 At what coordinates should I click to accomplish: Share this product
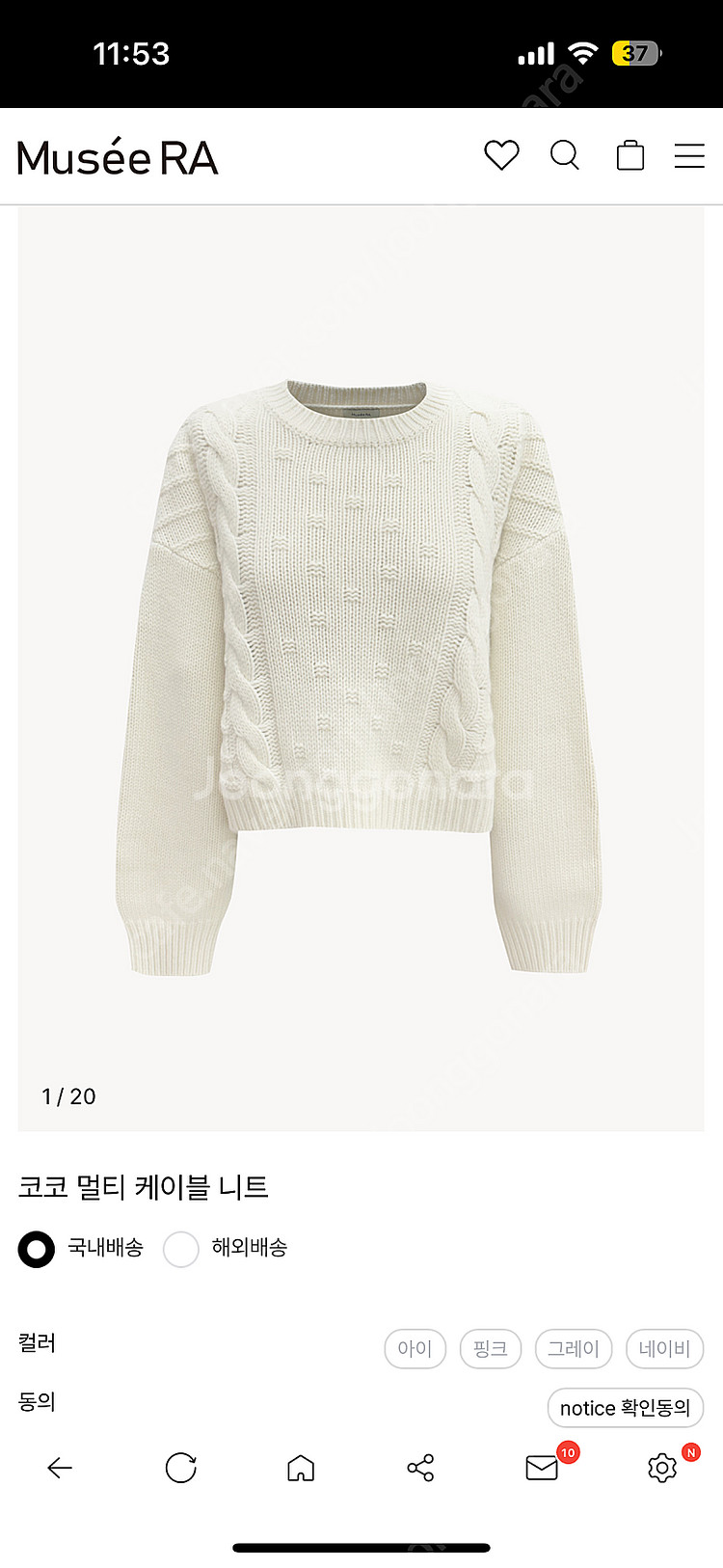[x=420, y=1468]
